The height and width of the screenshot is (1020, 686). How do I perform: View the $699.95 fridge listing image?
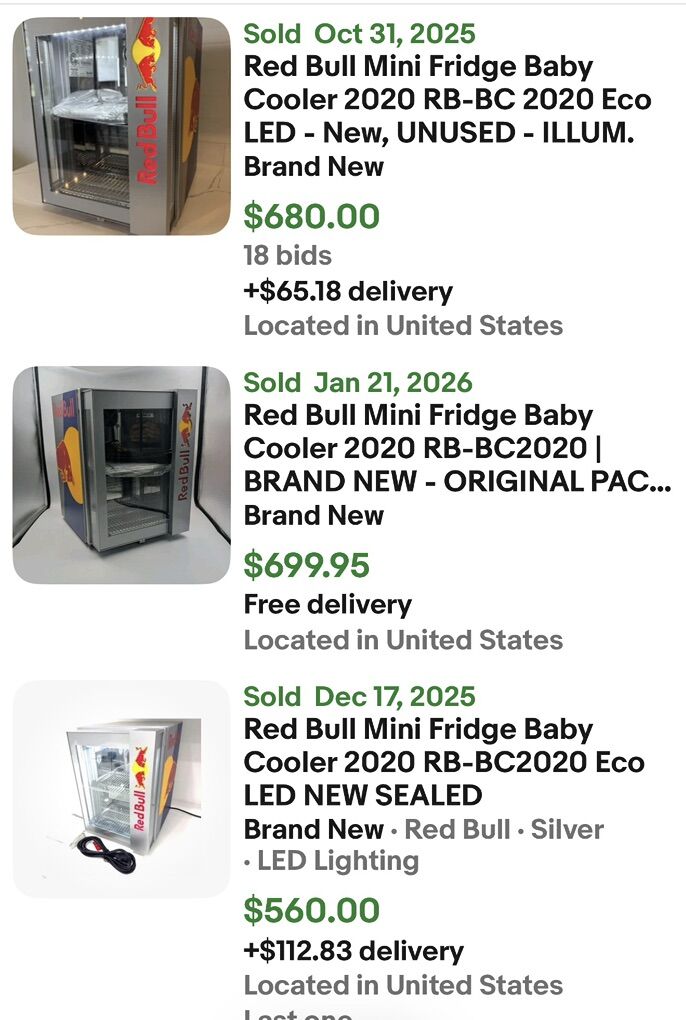[x=121, y=474]
